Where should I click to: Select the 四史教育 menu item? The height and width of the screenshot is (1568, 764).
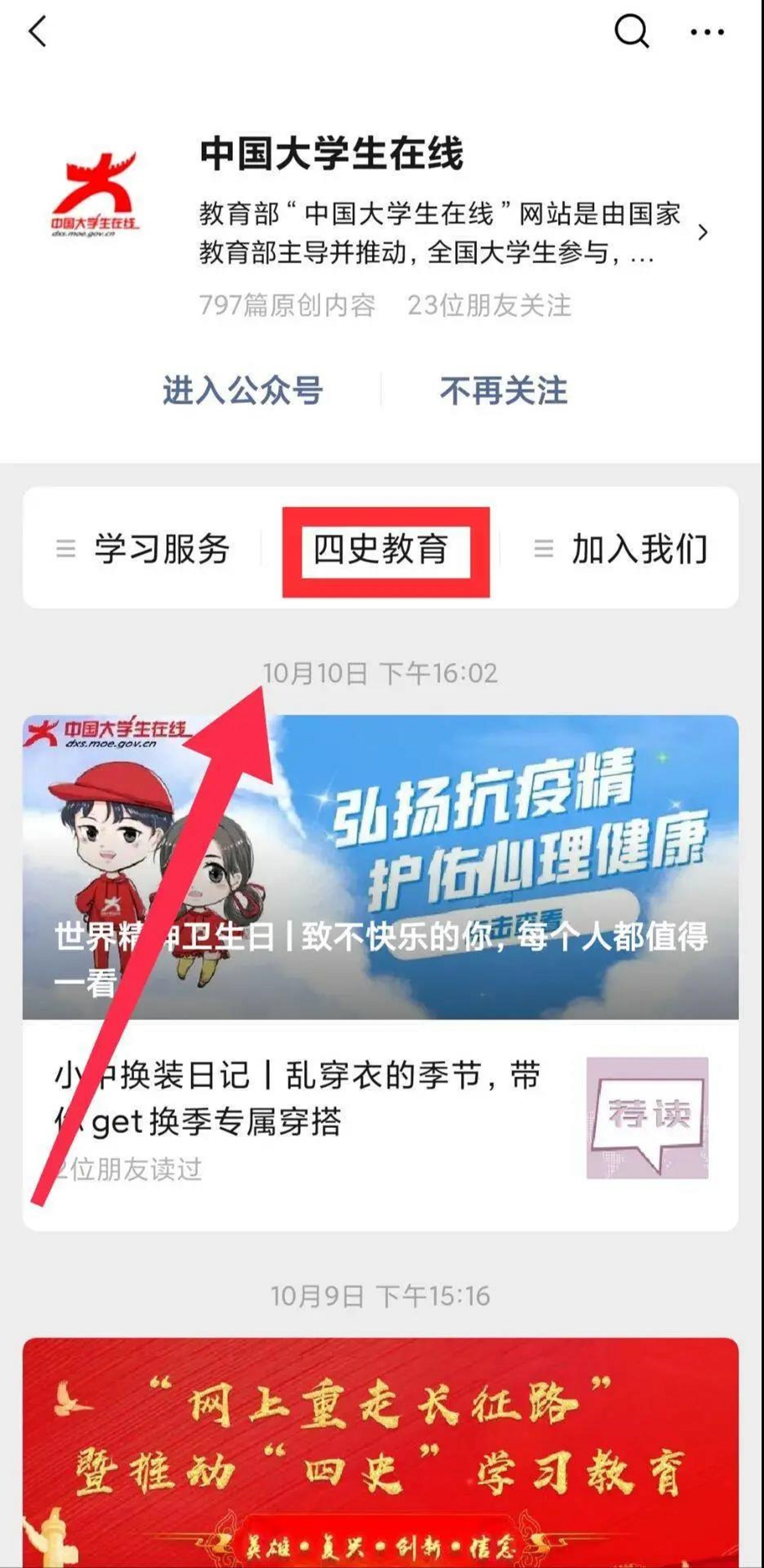click(381, 549)
